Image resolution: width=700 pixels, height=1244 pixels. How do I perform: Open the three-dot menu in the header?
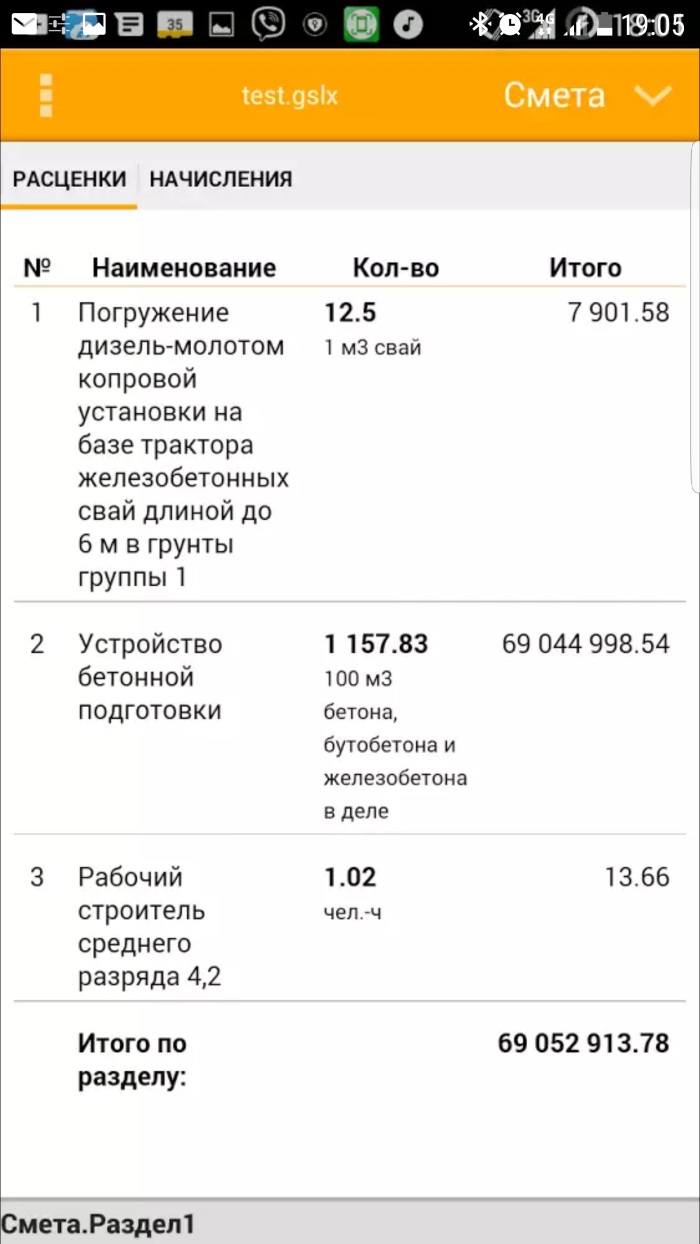click(x=45, y=96)
